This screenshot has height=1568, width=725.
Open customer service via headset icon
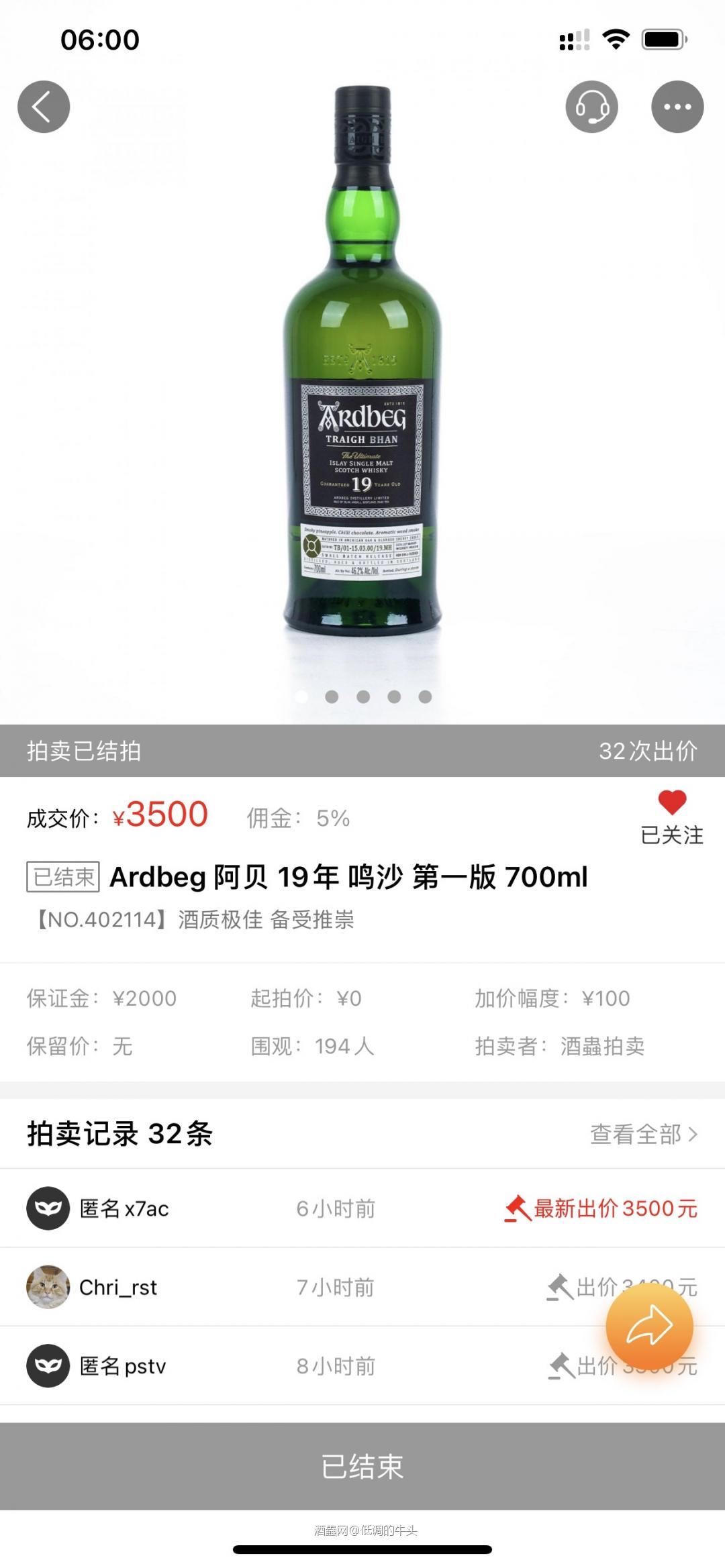pos(591,106)
